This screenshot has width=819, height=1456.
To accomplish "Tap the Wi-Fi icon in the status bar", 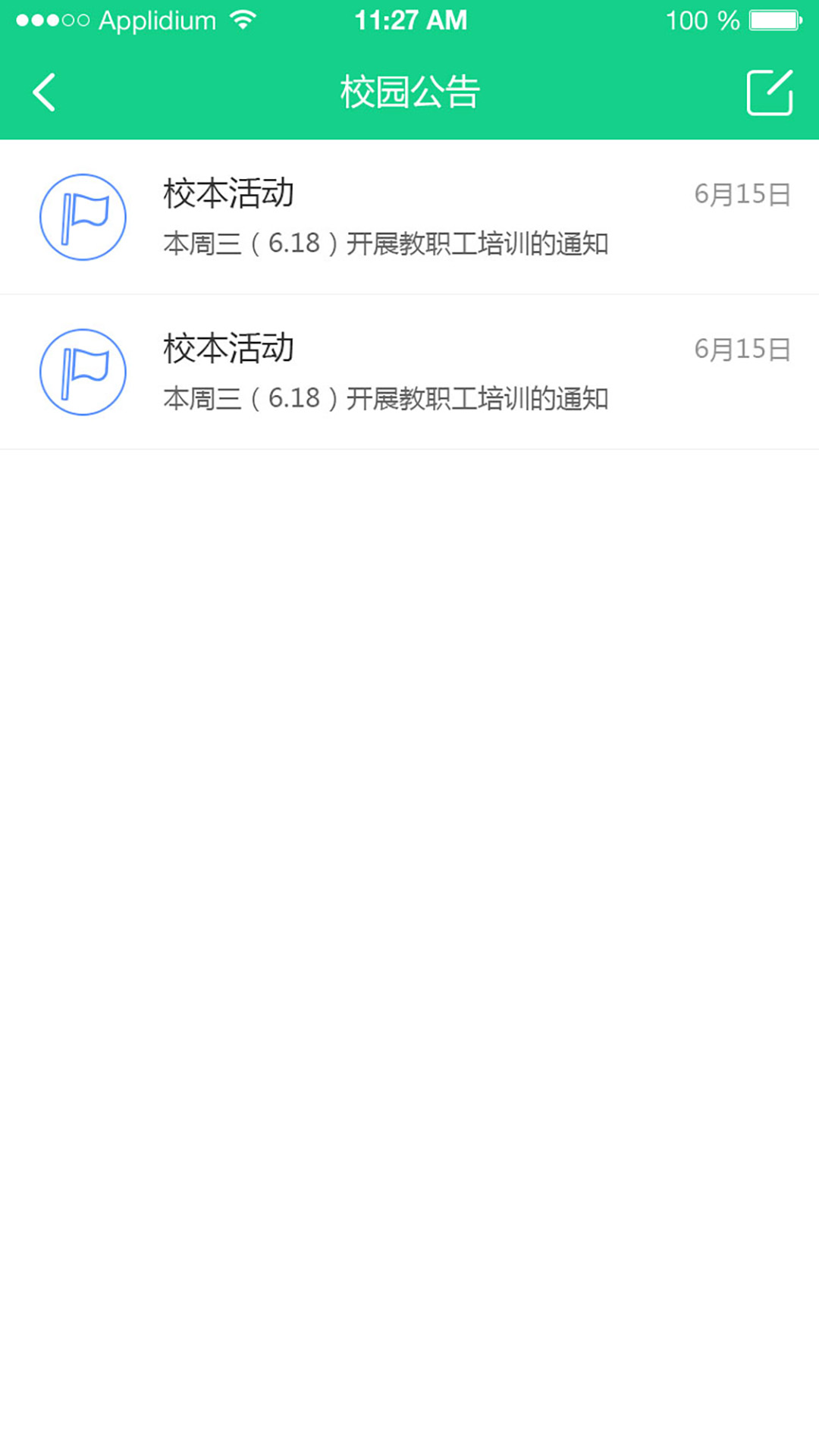I will point(243,20).
